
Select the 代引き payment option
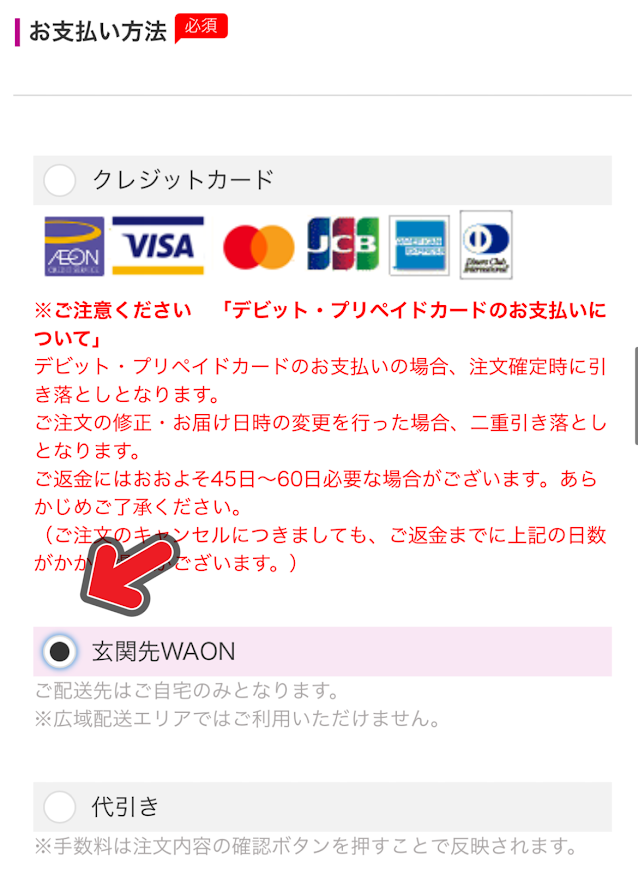pyautogui.click(x=60, y=806)
